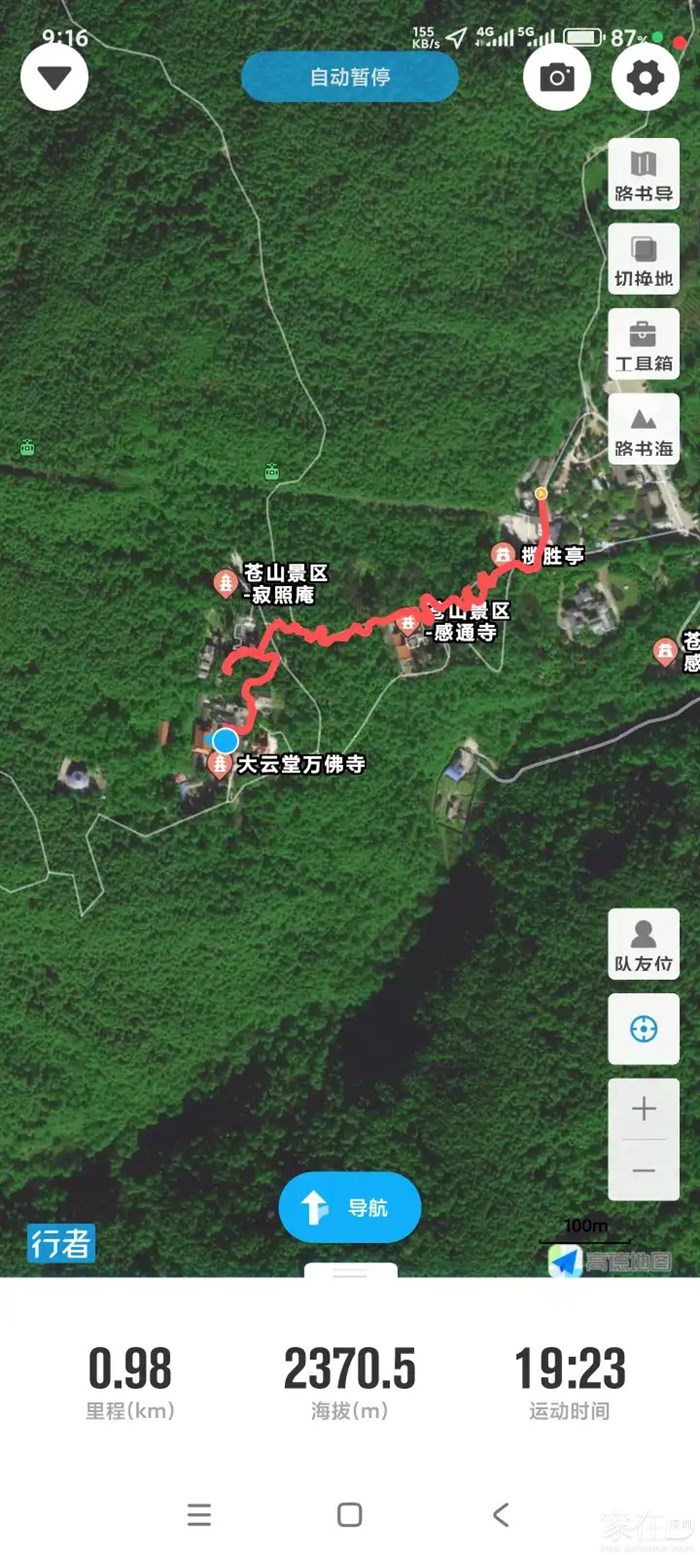Select the 苍山景区-感通寺 marker on the route

tap(408, 624)
